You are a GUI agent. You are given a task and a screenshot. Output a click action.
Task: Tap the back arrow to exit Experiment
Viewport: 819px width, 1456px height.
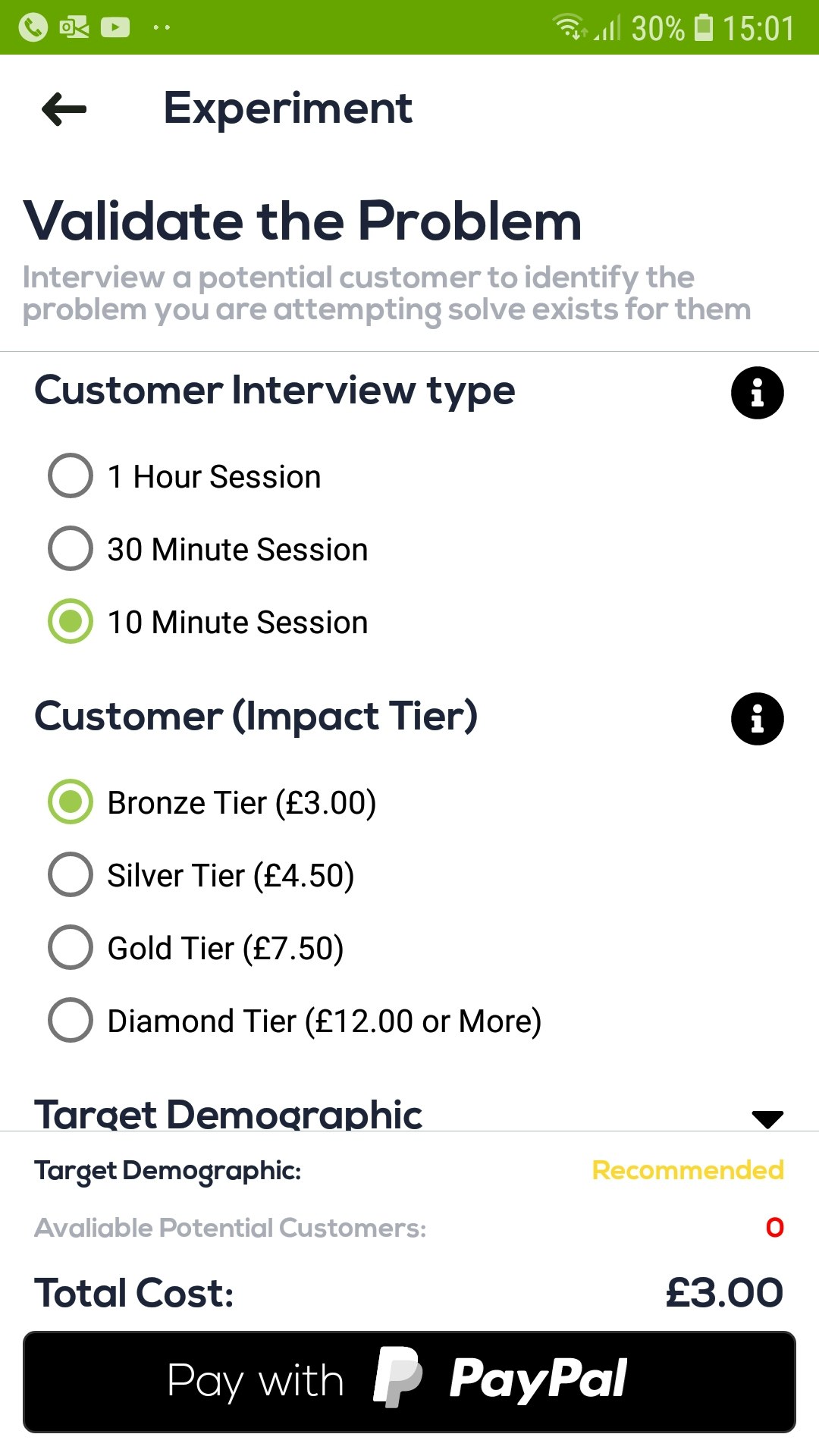tap(61, 108)
